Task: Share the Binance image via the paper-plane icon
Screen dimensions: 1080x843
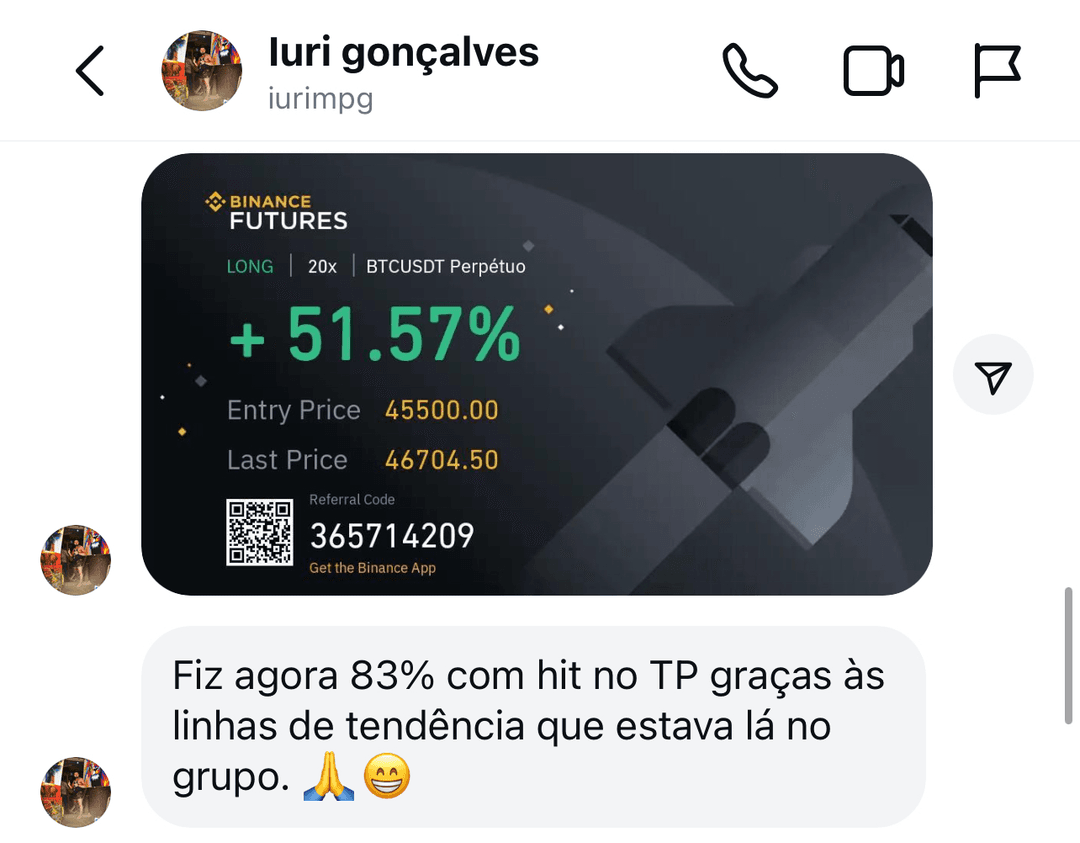Action: [993, 376]
